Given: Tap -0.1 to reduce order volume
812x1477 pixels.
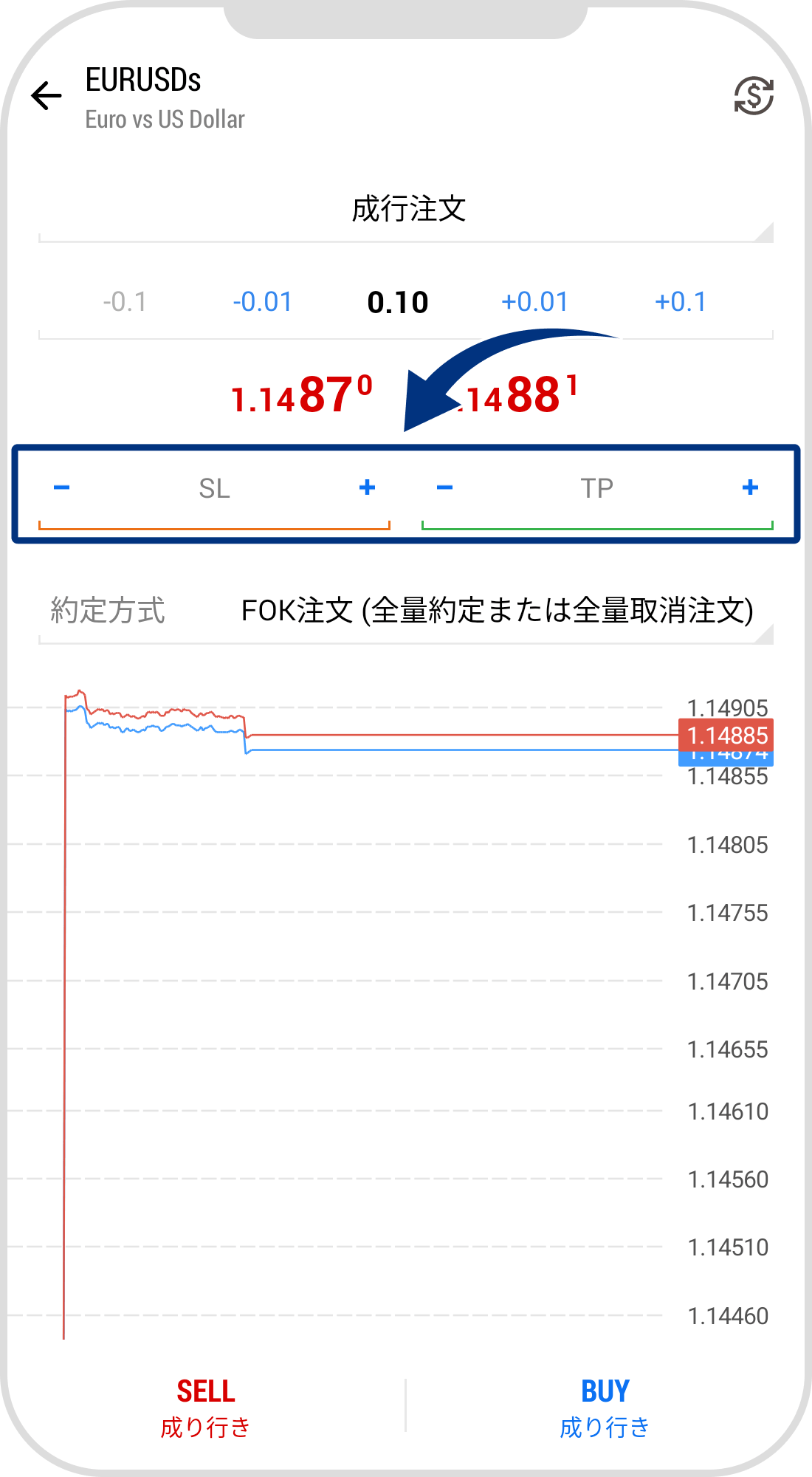Looking at the screenshot, I should (x=124, y=301).
